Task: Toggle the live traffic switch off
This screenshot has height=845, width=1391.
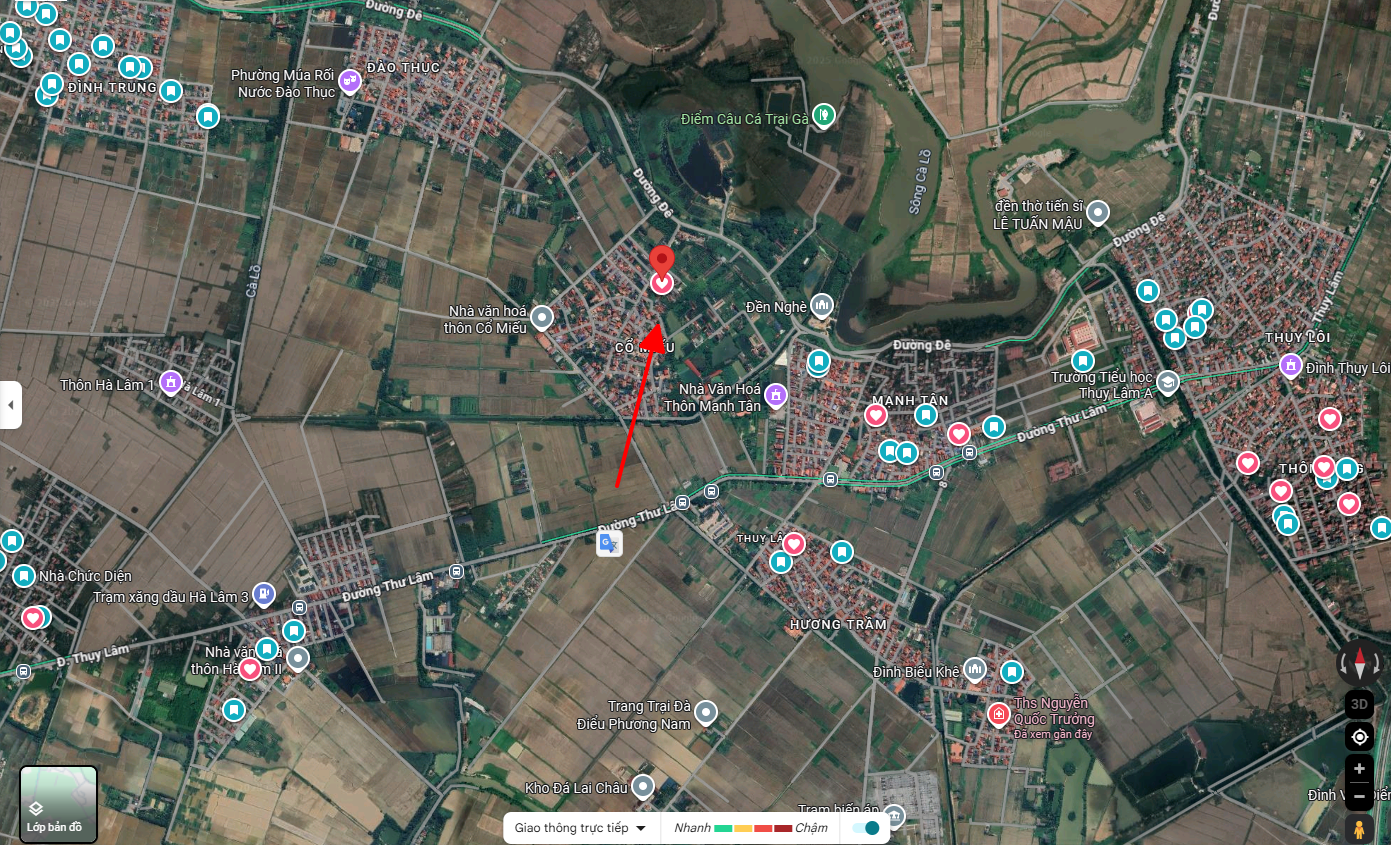Action: point(866,828)
